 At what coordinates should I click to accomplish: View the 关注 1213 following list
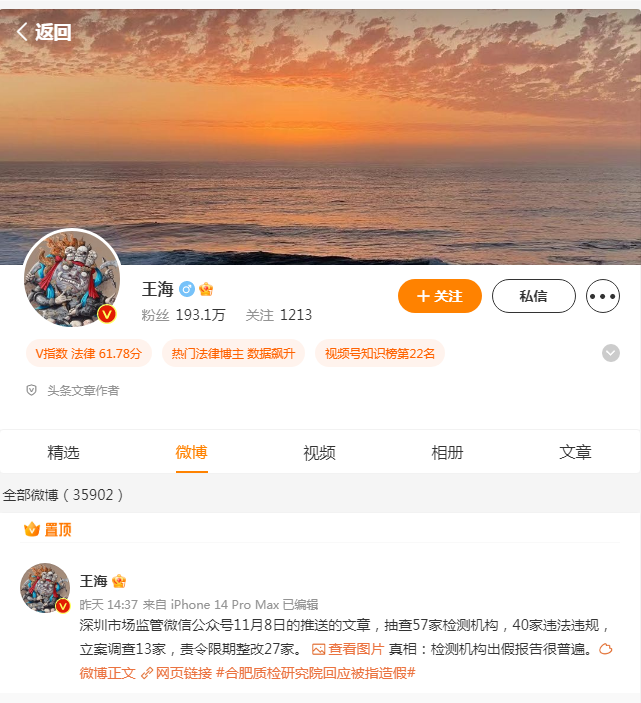tap(279, 315)
